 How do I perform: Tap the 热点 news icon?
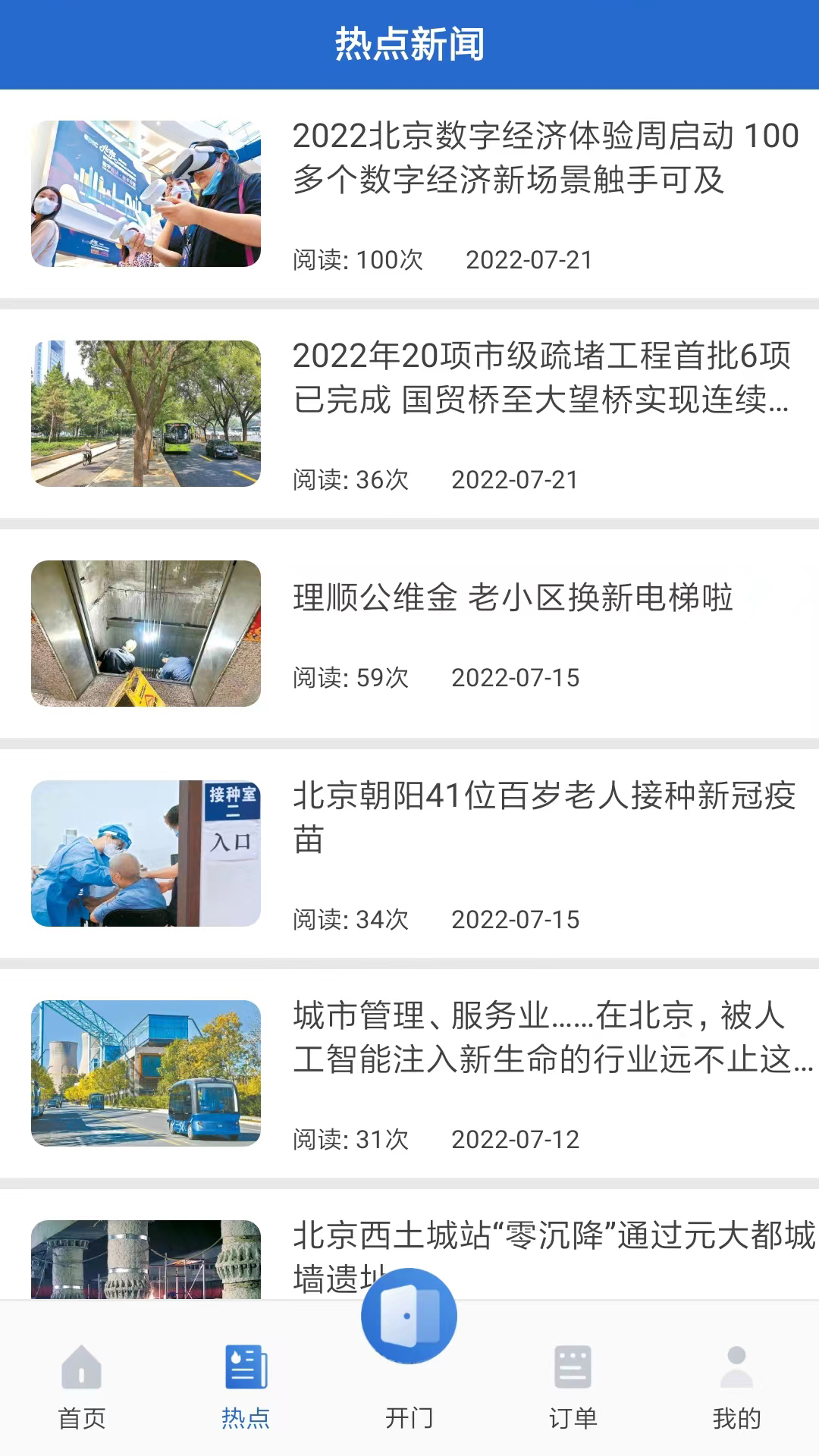click(x=245, y=1365)
